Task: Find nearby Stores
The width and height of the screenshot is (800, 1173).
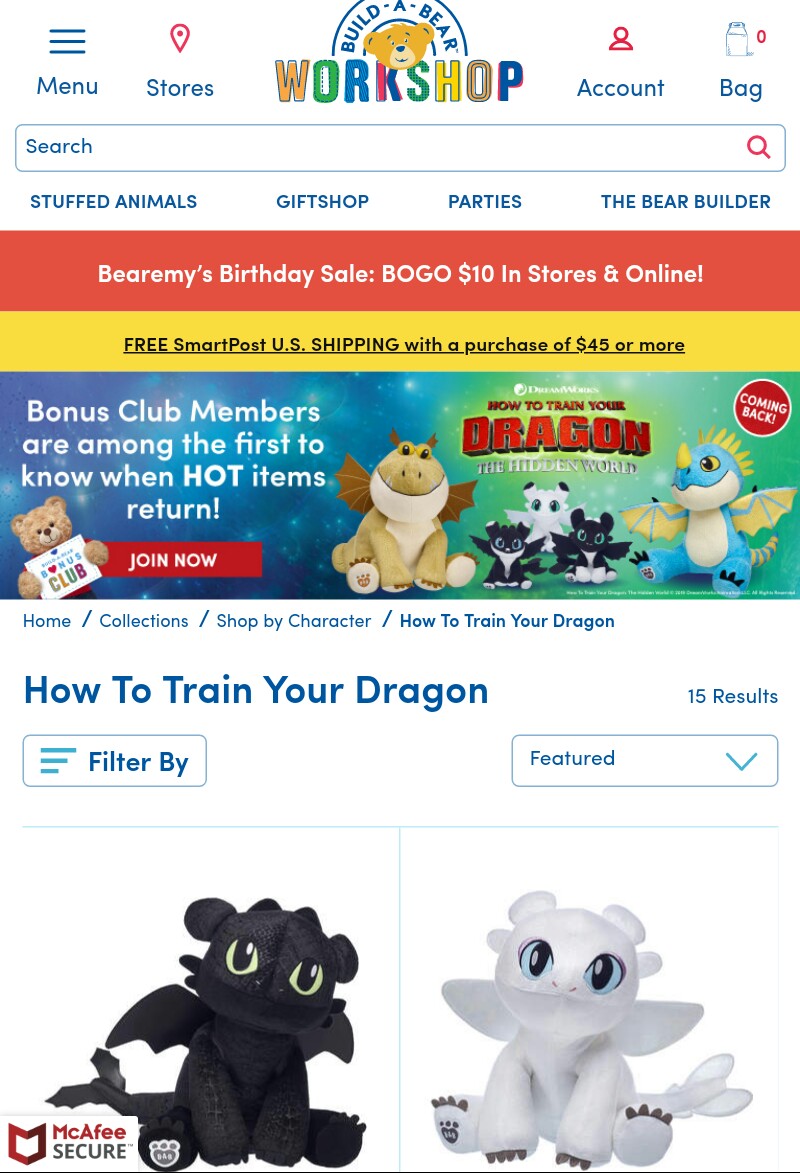Action: pos(180,62)
